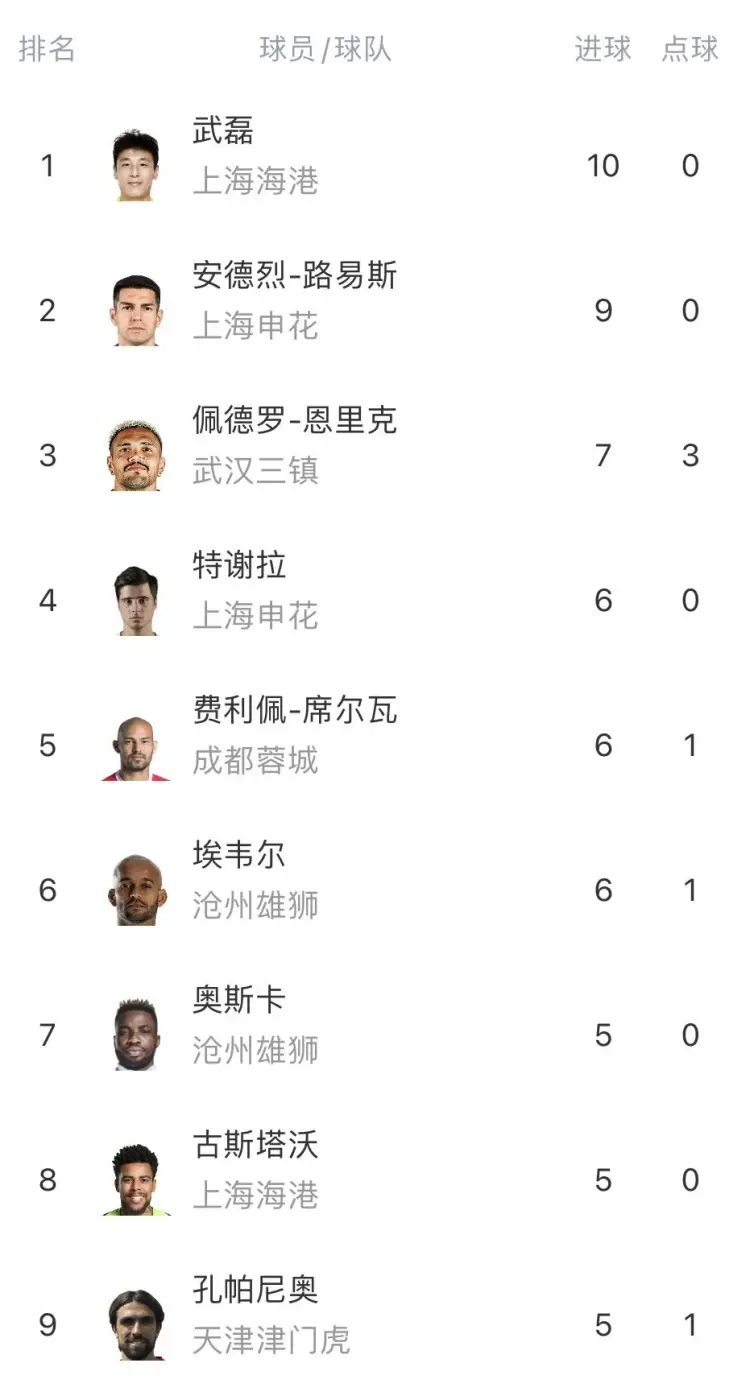Click 佩德罗-恩里克's player avatar photo
Viewport: 750px width, 1396px height.
(x=136, y=456)
